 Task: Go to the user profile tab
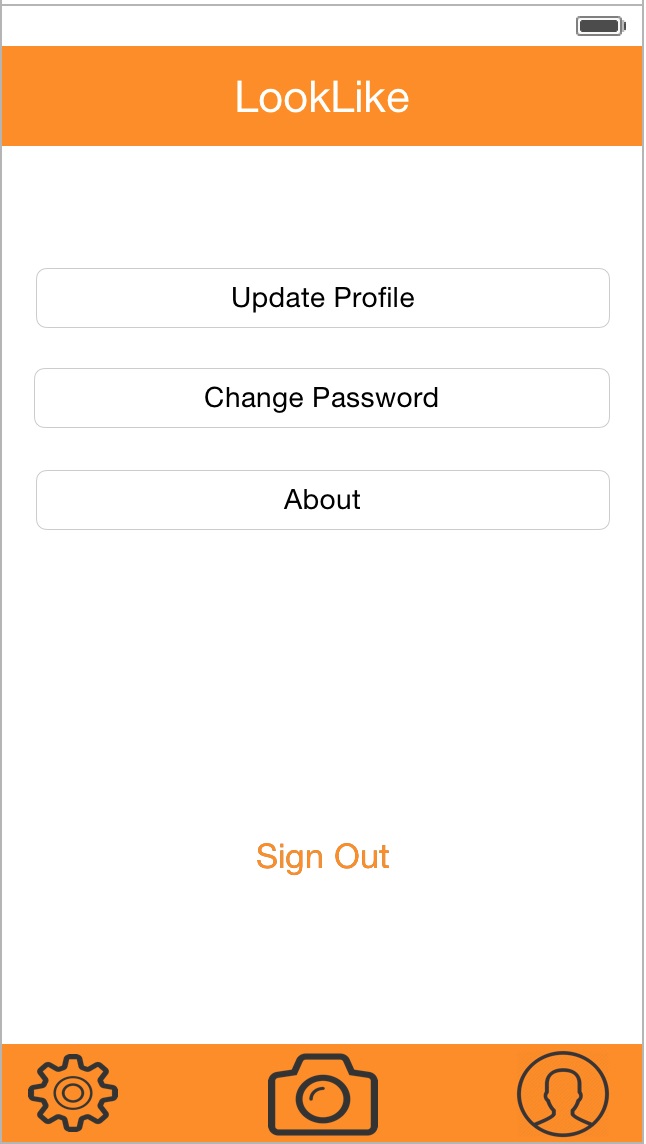point(562,1094)
